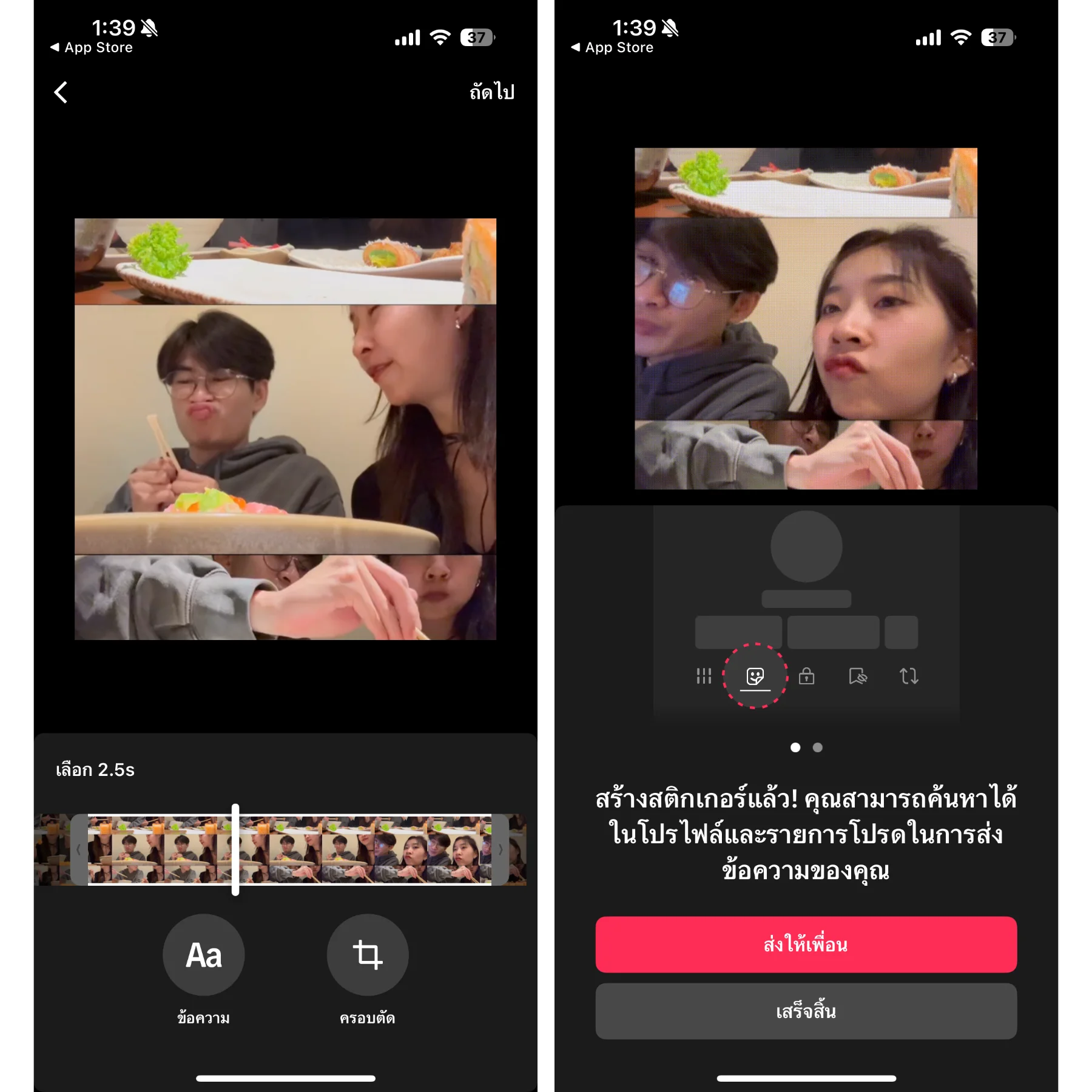Switch to the second page indicator dot
1092x1092 pixels.
point(817,747)
